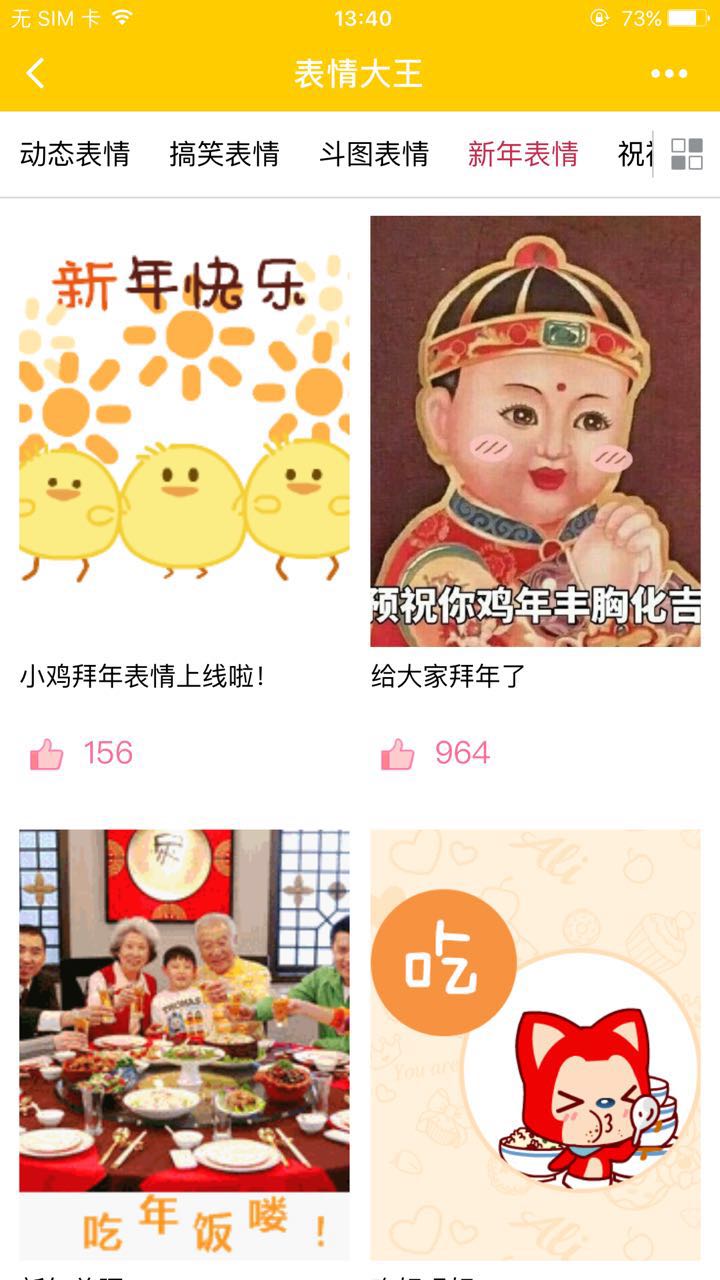720x1280 pixels.
Task: Tap the 新年表情 tab
Action: (x=523, y=154)
